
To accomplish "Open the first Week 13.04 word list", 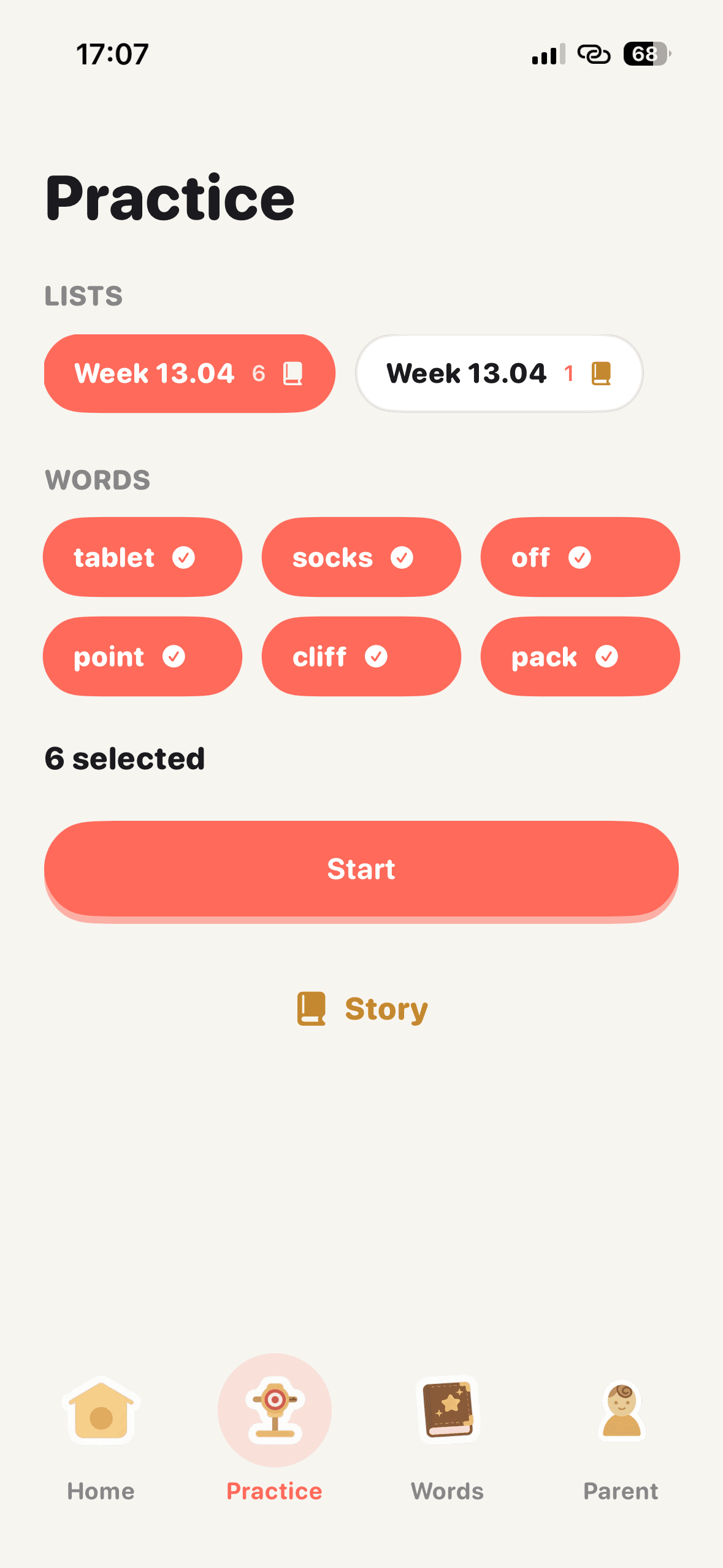I will pyautogui.click(x=189, y=373).
